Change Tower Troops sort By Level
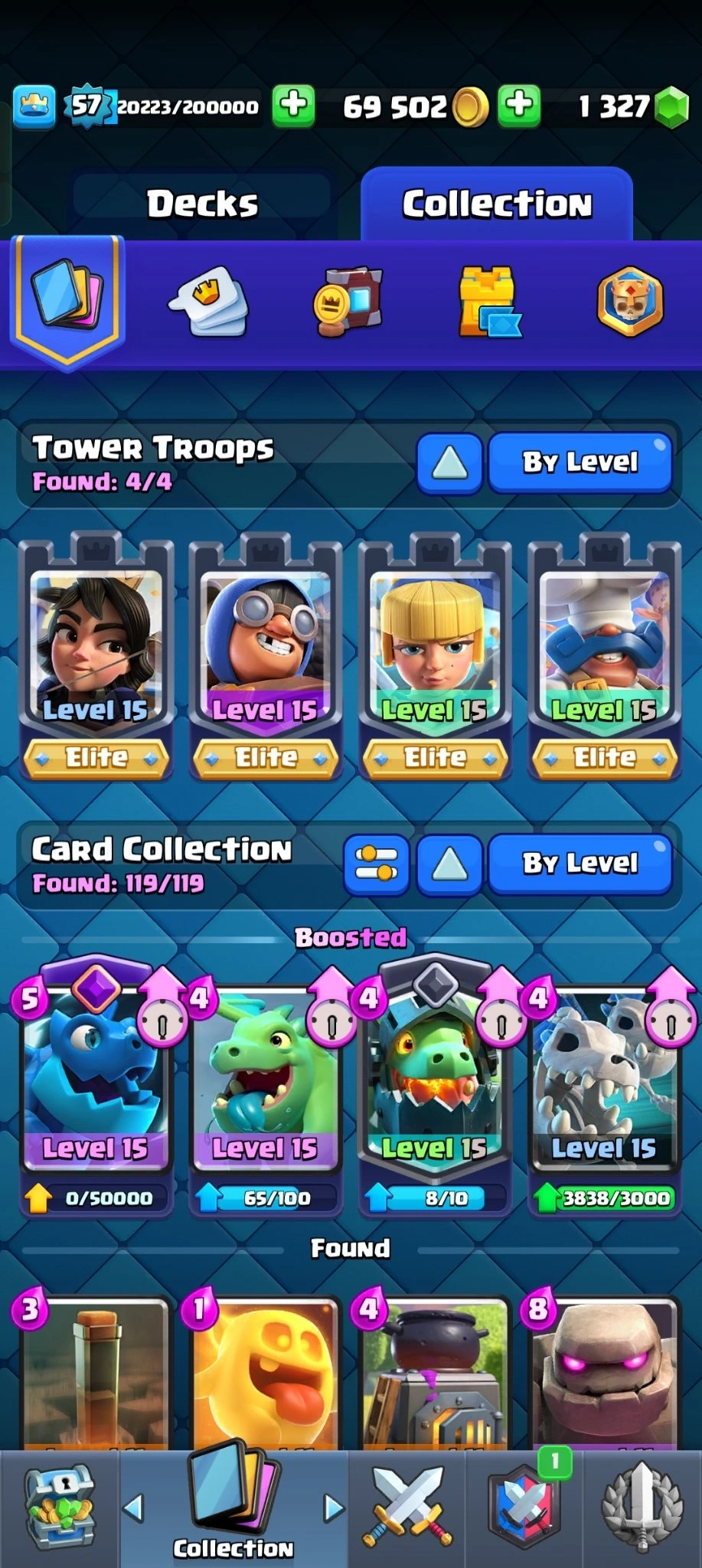This screenshot has height=1568, width=702. pos(580,462)
